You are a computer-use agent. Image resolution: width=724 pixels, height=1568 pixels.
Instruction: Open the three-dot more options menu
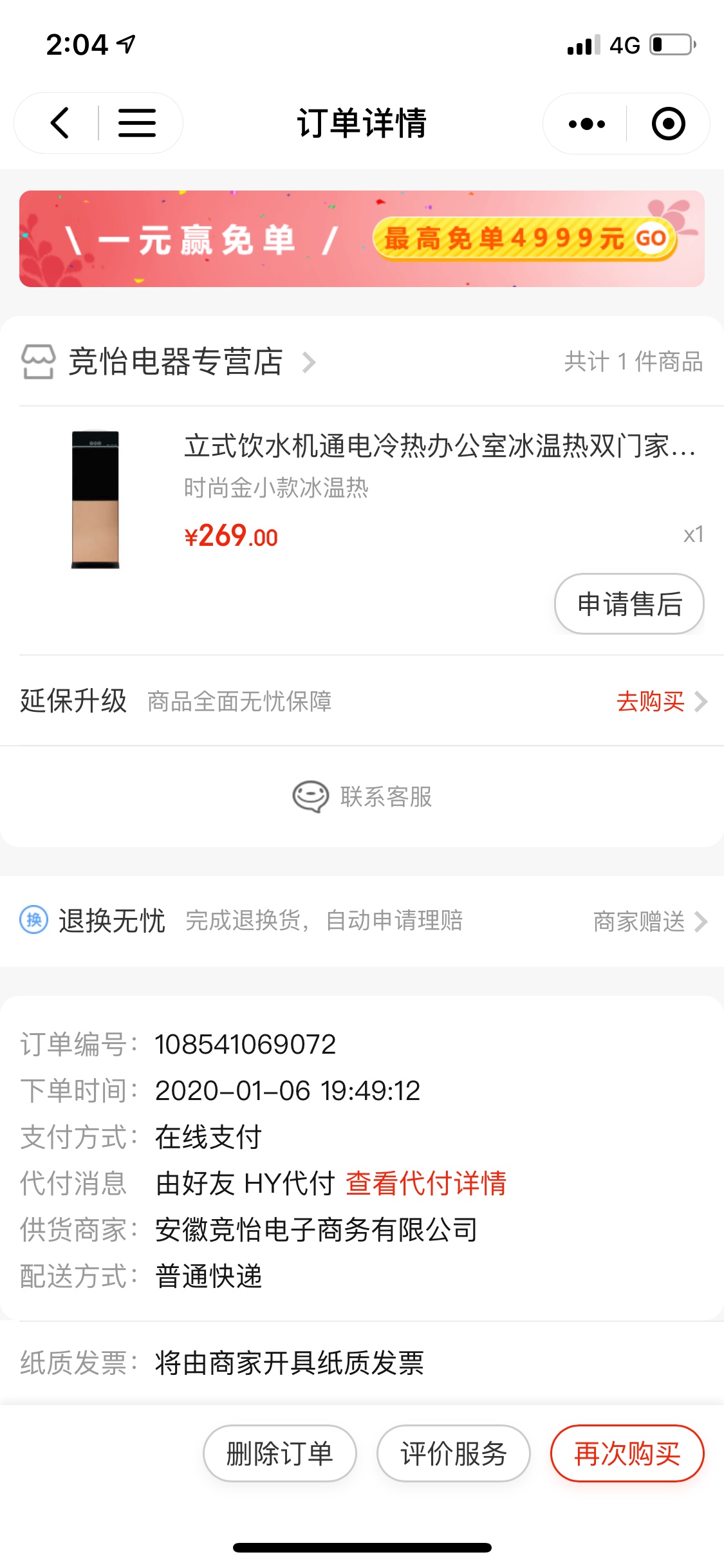coord(586,124)
